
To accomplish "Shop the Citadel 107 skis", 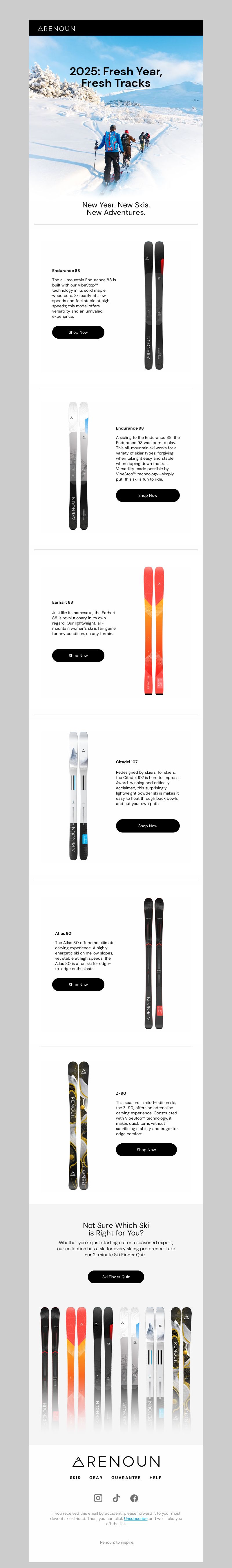I will (147, 825).
